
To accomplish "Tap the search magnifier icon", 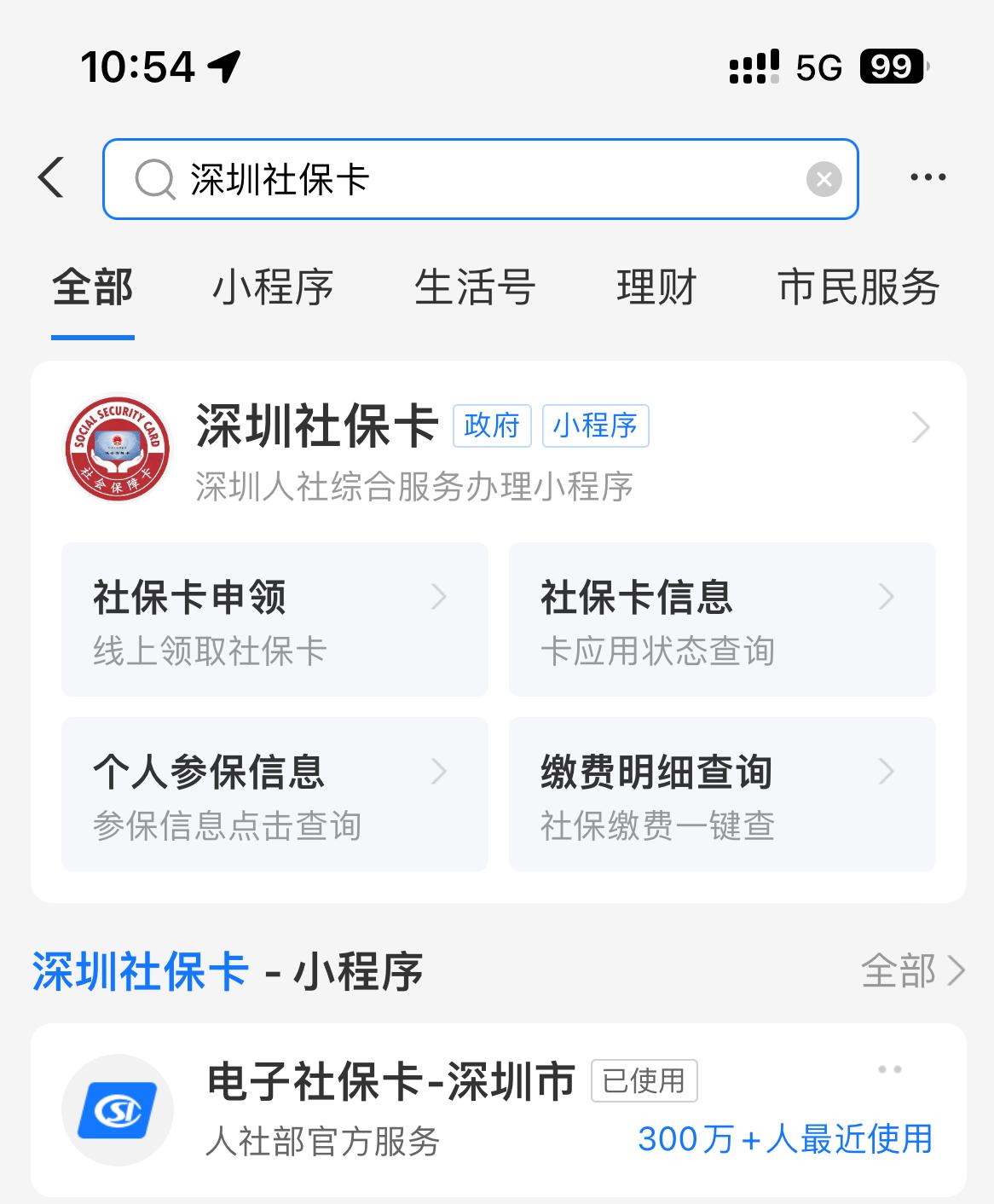I will point(153,179).
